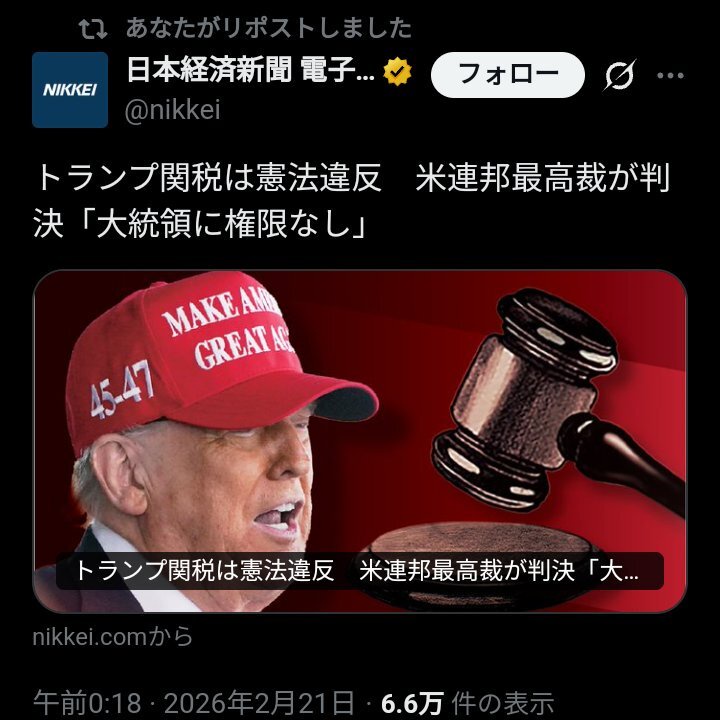Image resolution: width=720 pixels, height=720 pixels.
Task: Open the nikkei.com article card
Action: (360, 440)
